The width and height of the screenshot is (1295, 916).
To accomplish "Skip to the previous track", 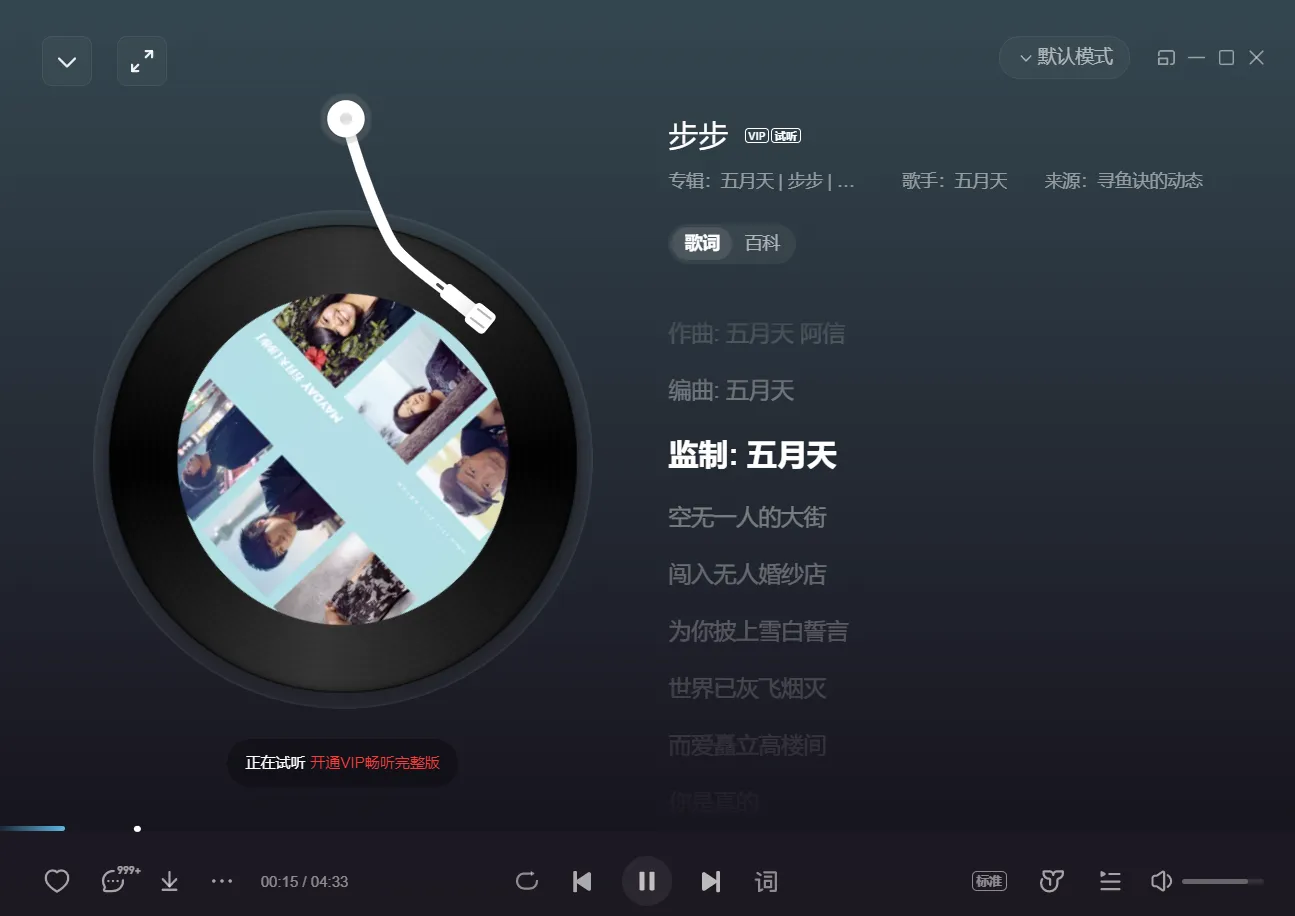I will [582, 881].
